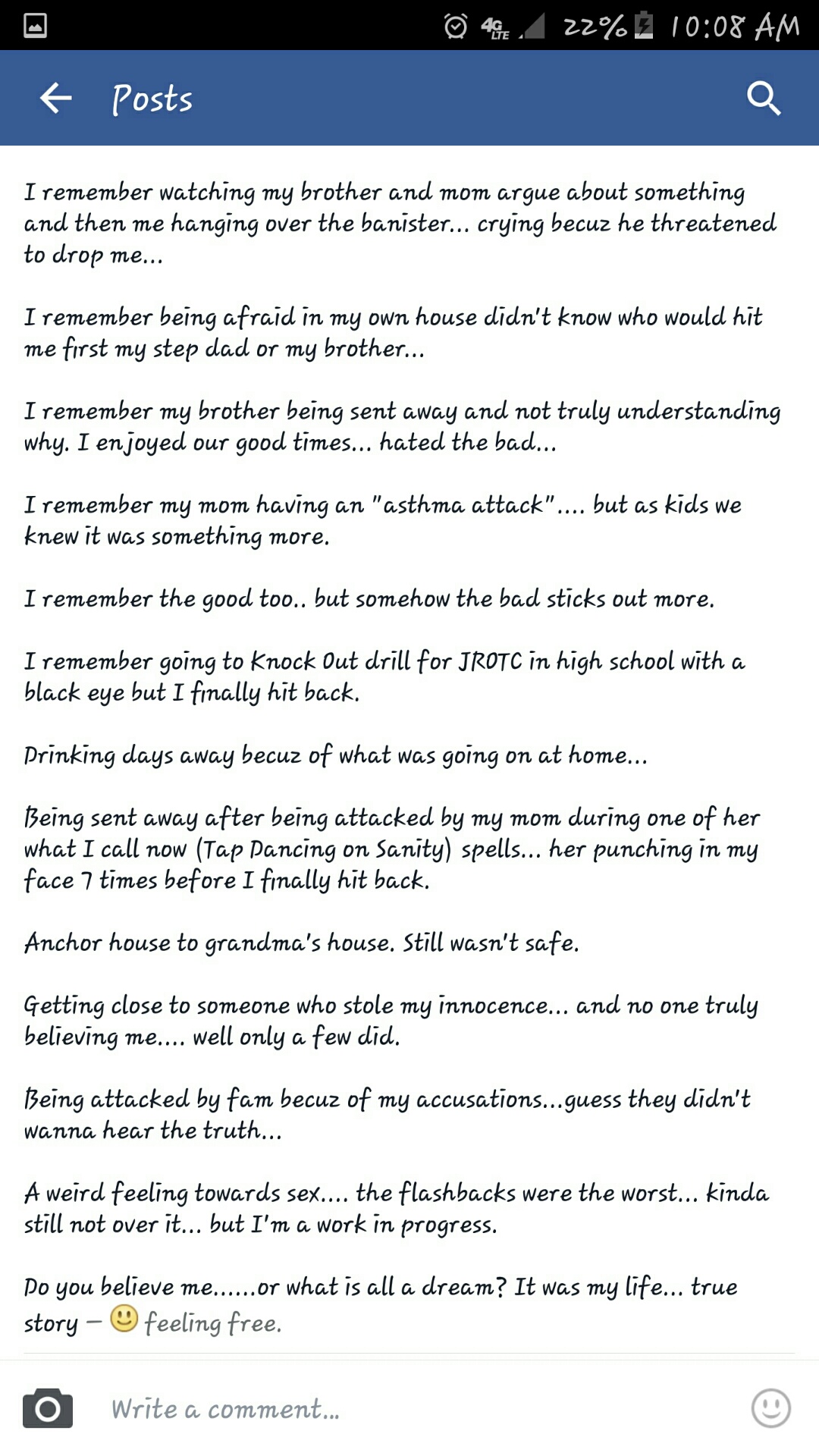819x1456 pixels.
Task: Open search from the Posts header
Action: click(x=763, y=99)
